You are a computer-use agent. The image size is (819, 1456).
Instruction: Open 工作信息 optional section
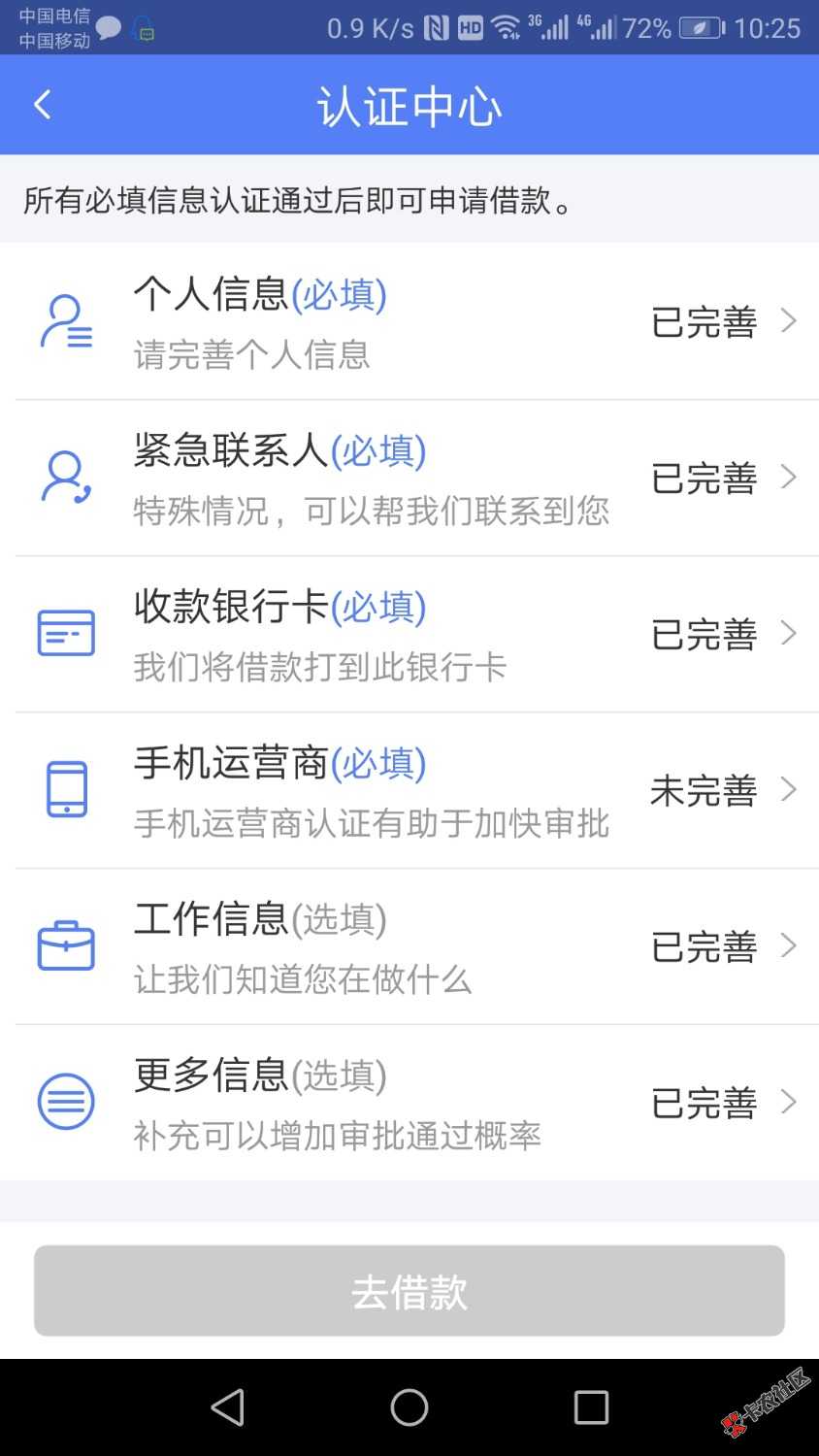[x=409, y=946]
